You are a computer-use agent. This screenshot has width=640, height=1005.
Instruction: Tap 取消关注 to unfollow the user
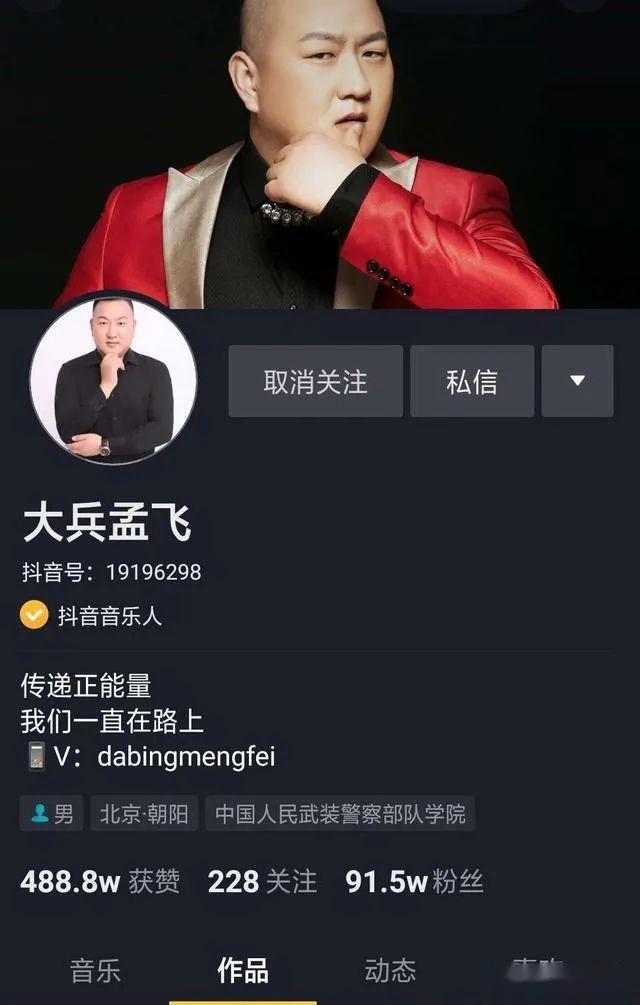click(x=315, y=381)
